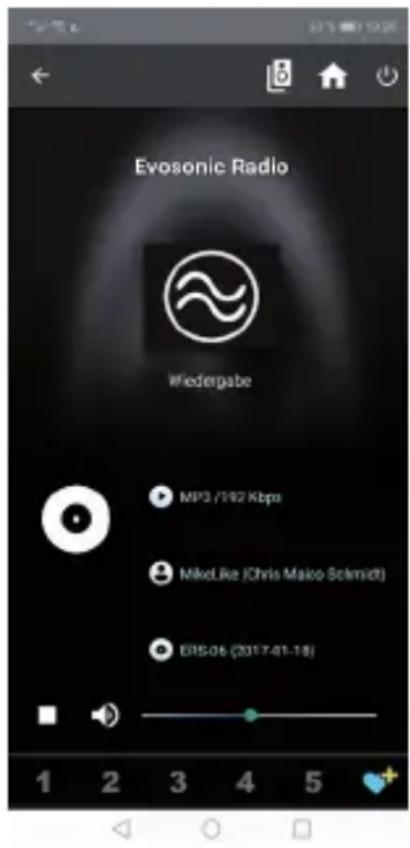
Task: Stop playback of Evosonic Radio
Action: click(48, 715)
